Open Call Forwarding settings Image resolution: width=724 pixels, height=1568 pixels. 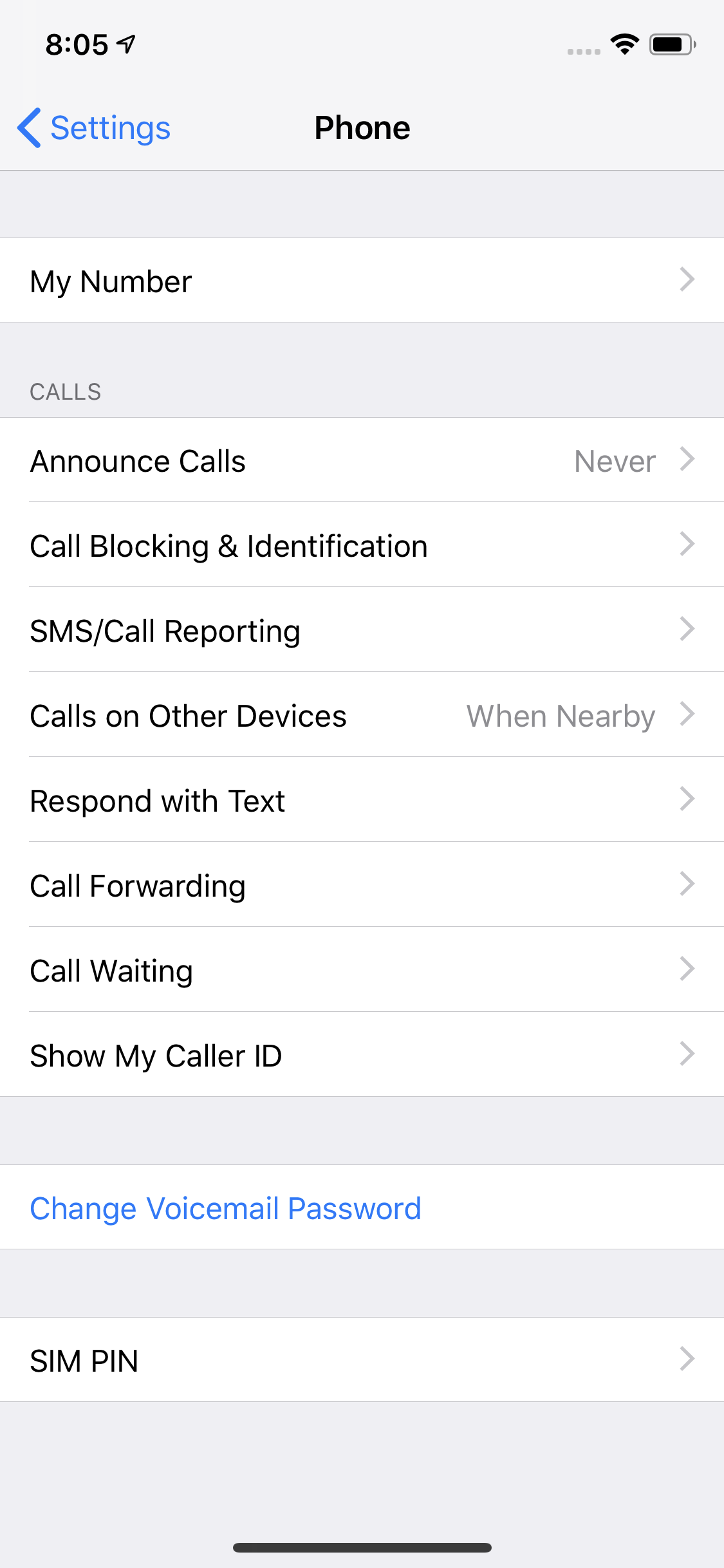click(362, 885)
